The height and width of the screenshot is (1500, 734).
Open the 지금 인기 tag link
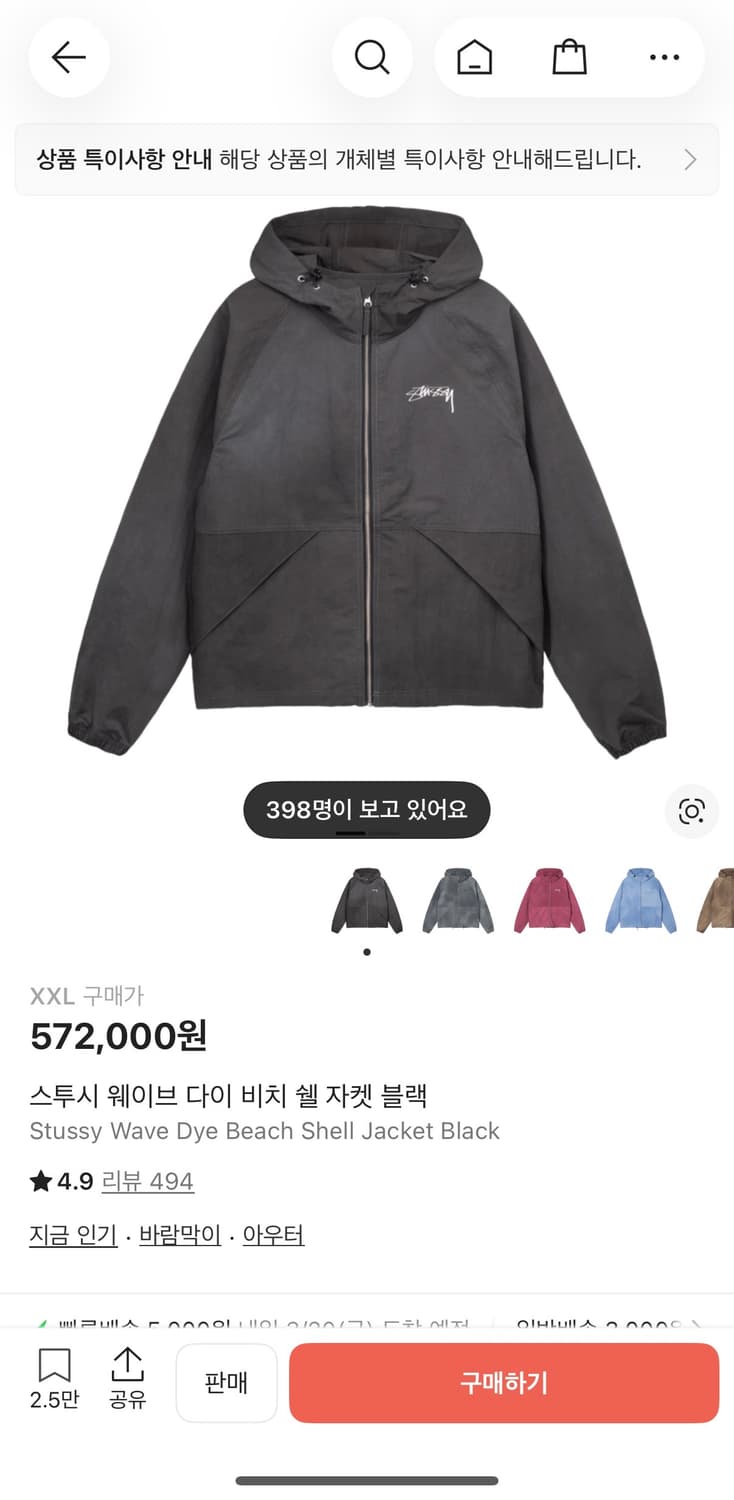pos(72,1234)
